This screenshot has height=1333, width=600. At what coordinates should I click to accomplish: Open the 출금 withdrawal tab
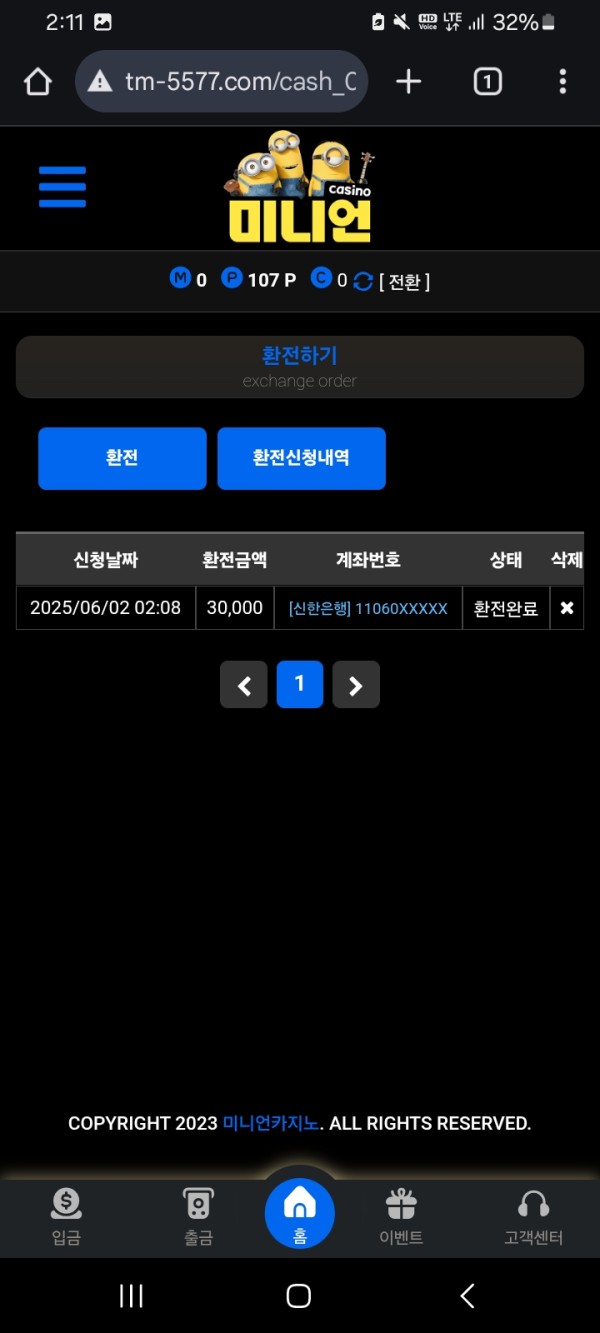[x=198, y=1216]
